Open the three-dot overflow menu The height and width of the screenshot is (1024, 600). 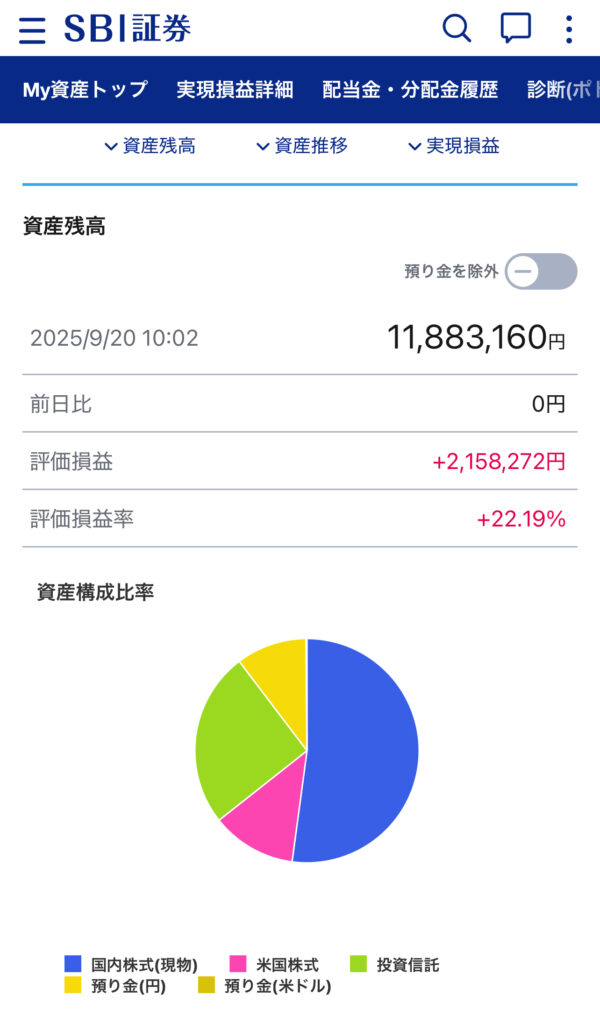(x=569, y=29)
